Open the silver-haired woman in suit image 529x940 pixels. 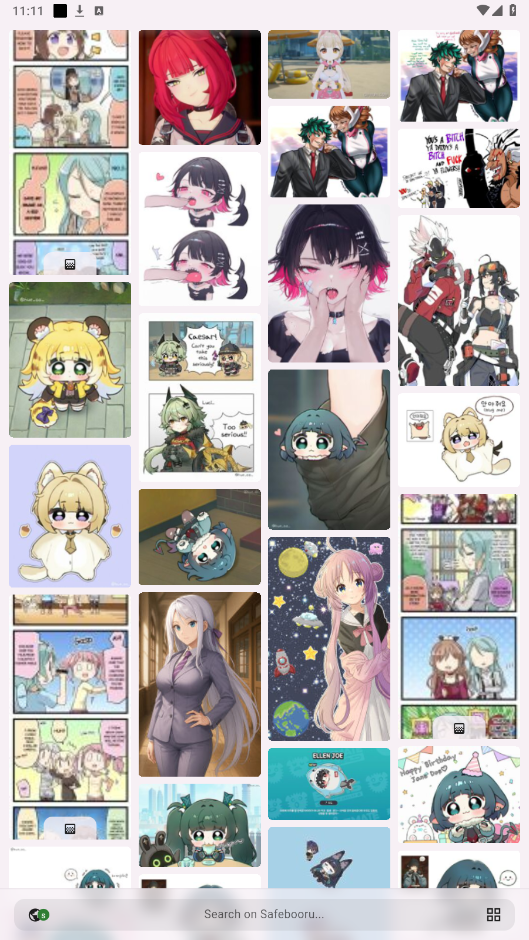pos(200,685)
